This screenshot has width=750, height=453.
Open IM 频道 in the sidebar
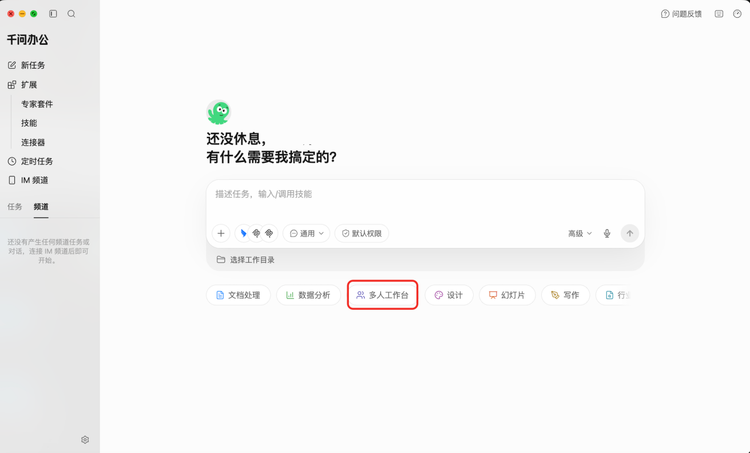tap(28, 180)
